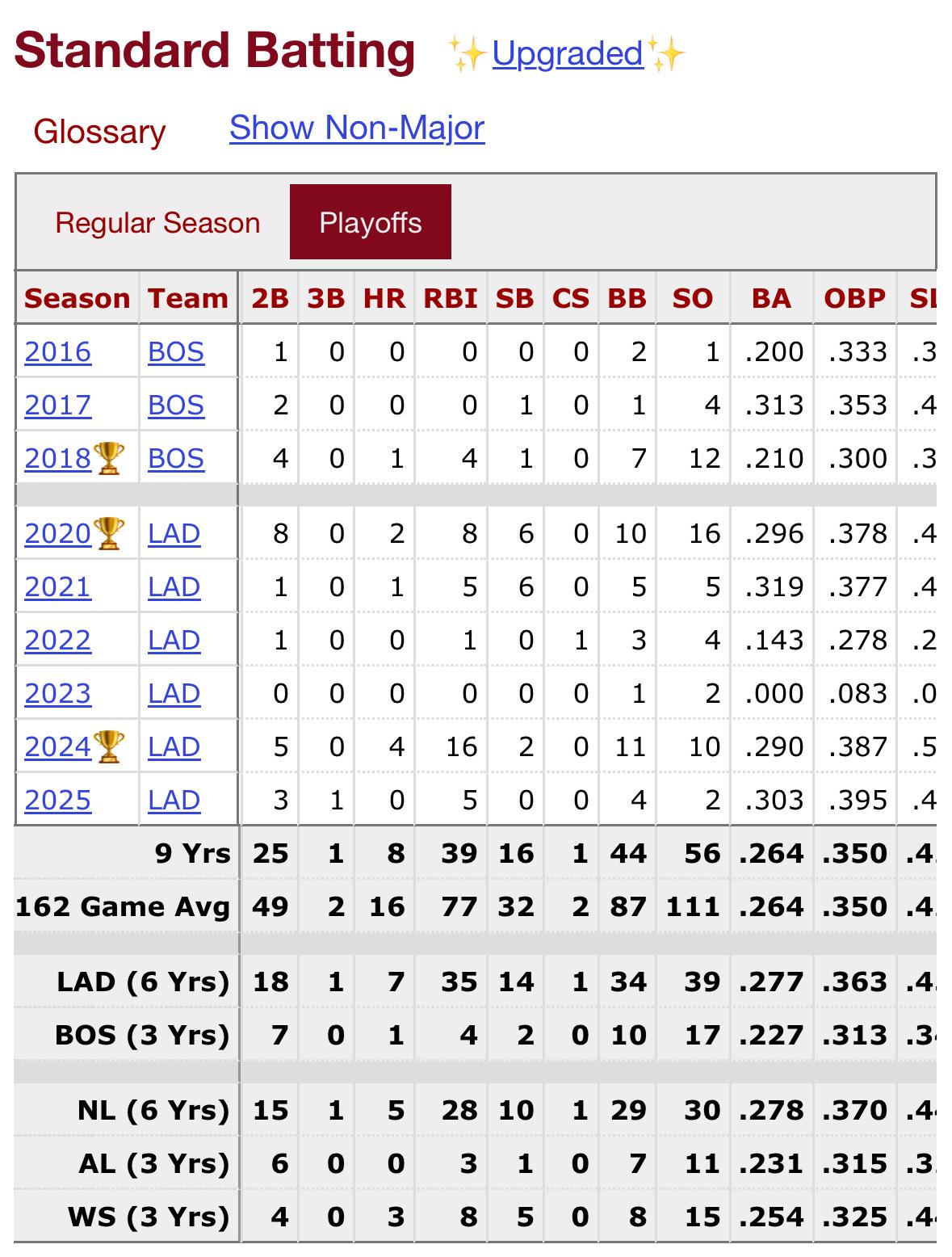The width and height of the screenshot is (952, 1257).
Task: Open the LAD team link for 2025
Action: pyautogui.click(x=174, y=801)
